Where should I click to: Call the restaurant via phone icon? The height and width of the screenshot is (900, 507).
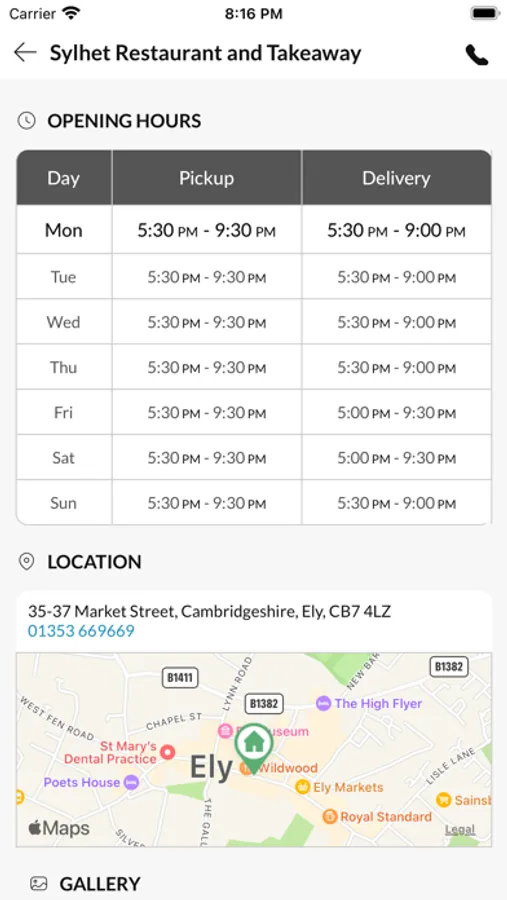coord(477,55)
